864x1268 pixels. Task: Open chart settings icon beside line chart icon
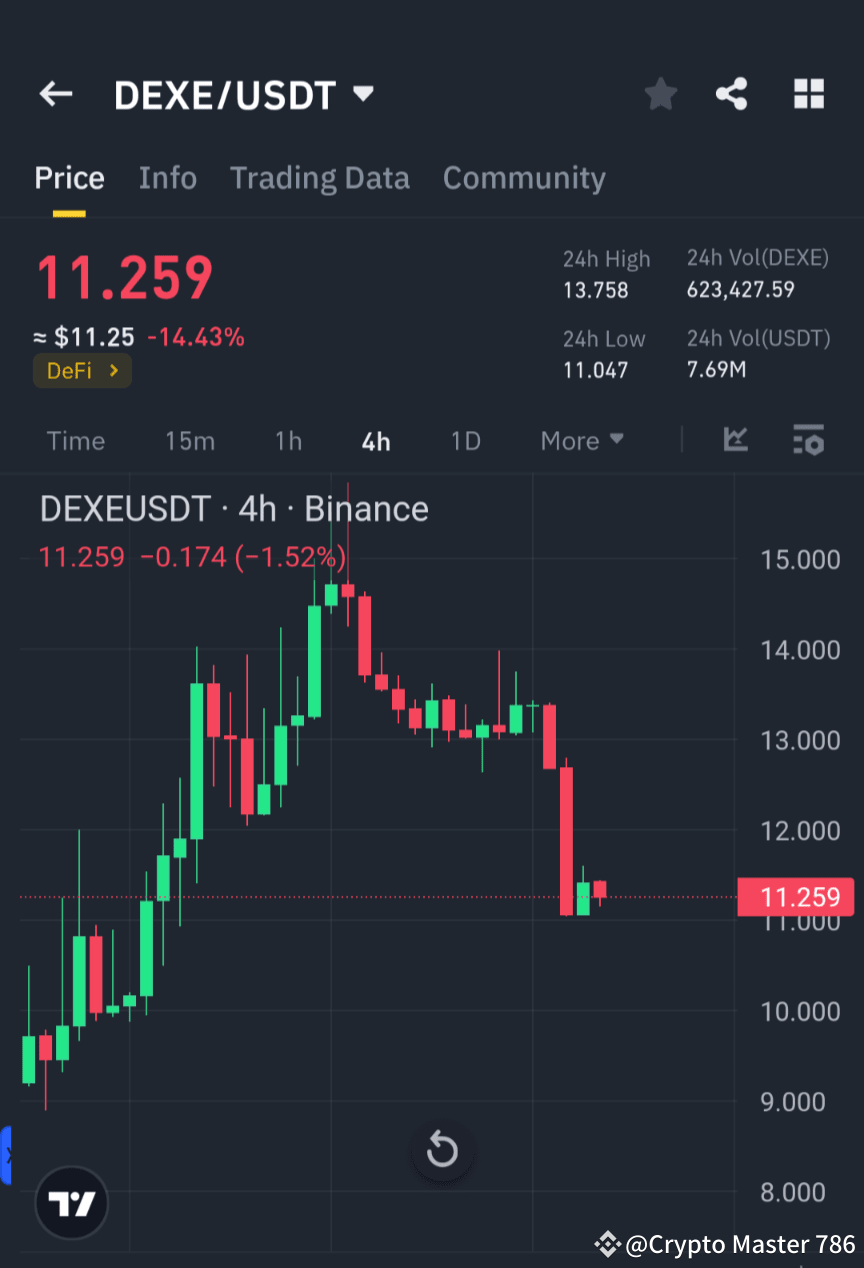click(808, 440)
